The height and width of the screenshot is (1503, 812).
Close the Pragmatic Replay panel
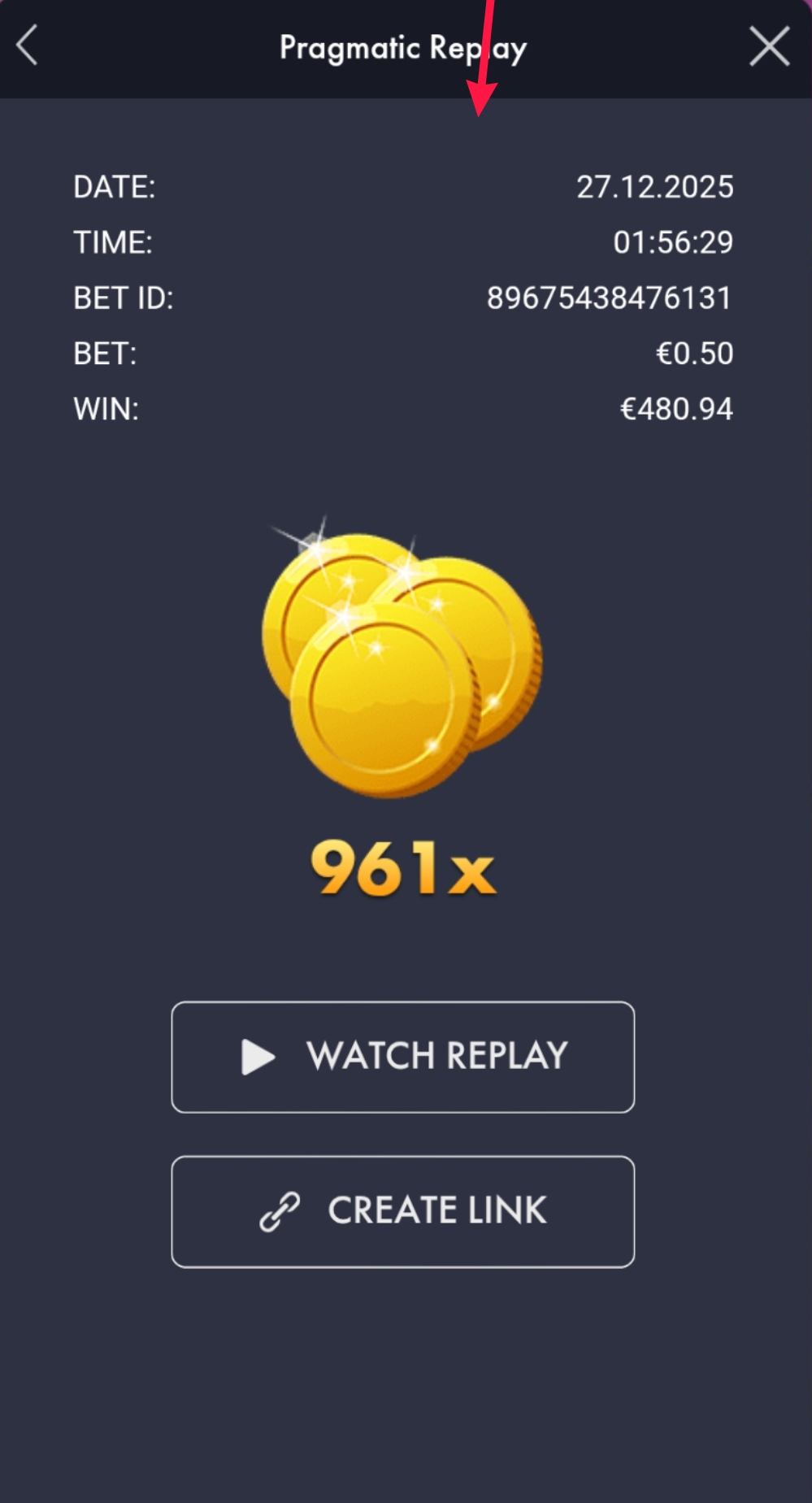(768, 46)
